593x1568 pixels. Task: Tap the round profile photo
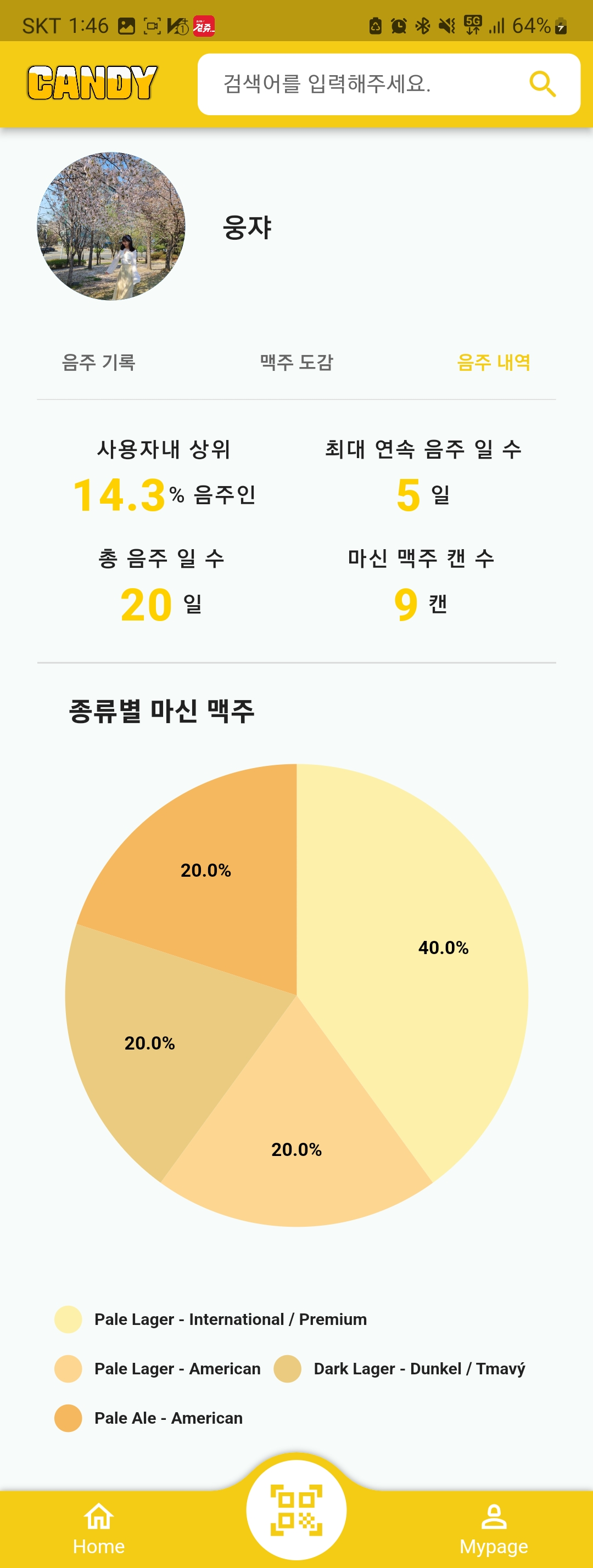click(111, 226)
